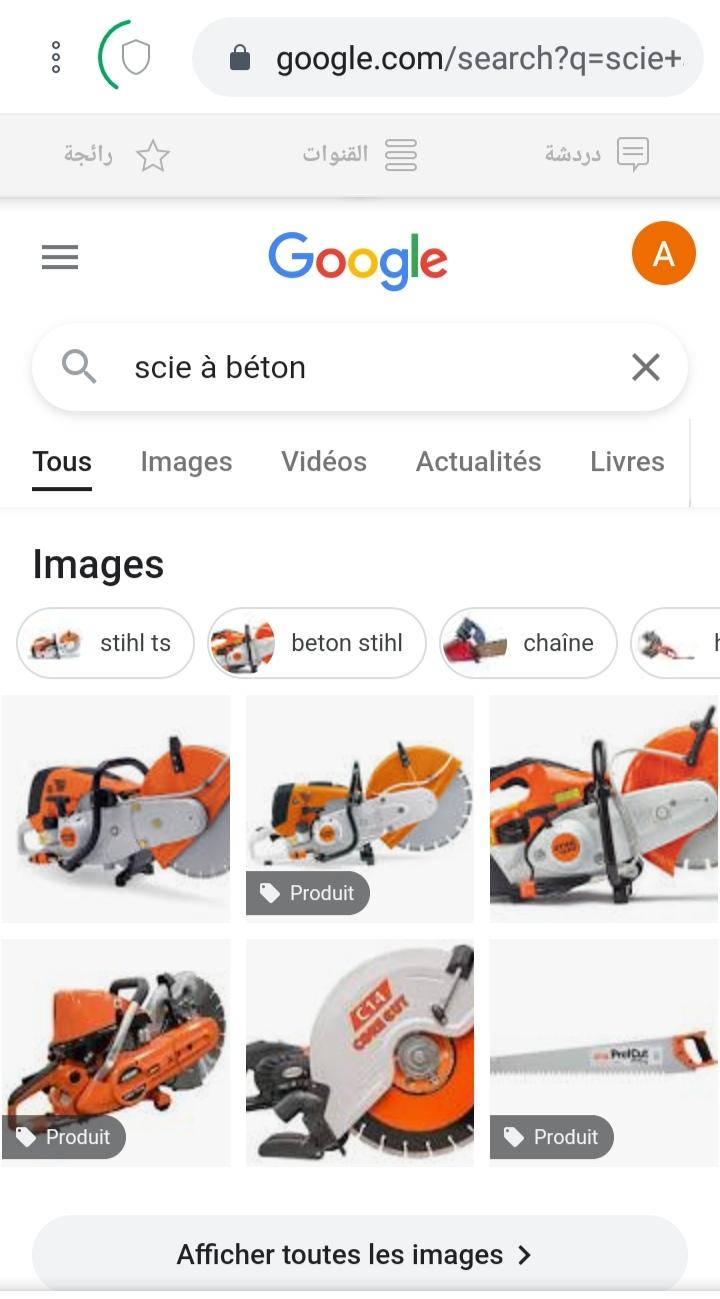Open the دردشة chat item
720x1299 pixels.
597,155
